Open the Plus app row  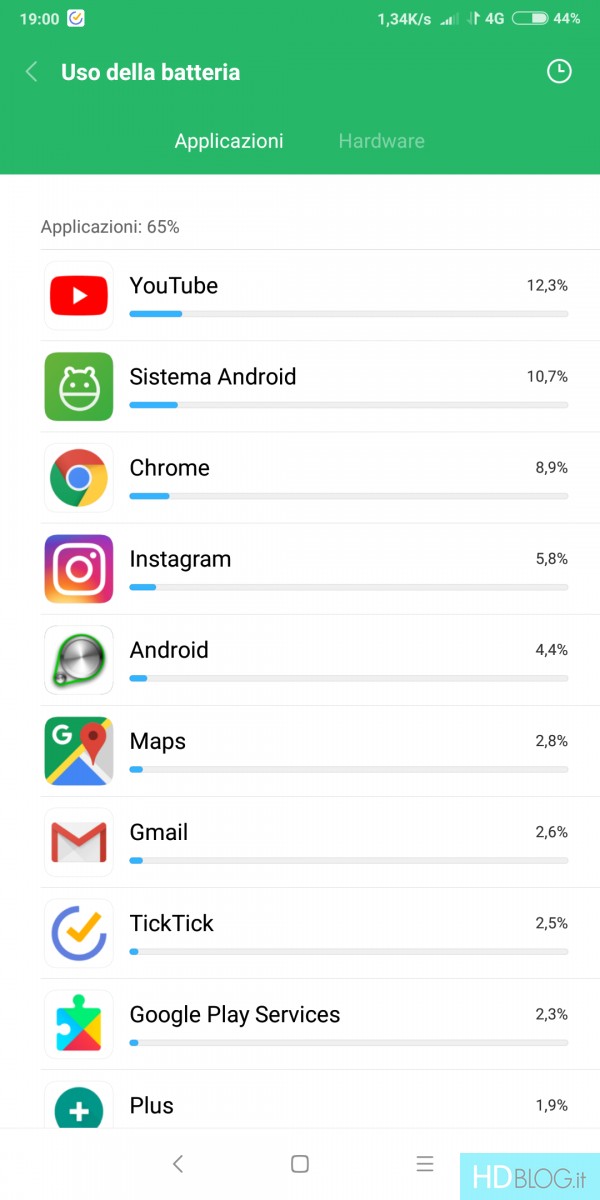point(300,1099)
